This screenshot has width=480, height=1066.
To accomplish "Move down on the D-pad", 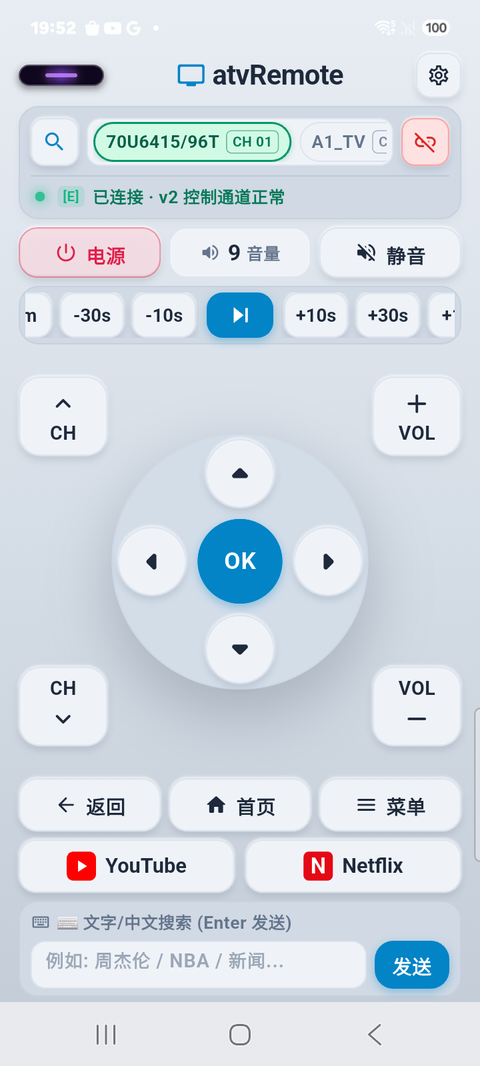I will [x=240, y=649].
